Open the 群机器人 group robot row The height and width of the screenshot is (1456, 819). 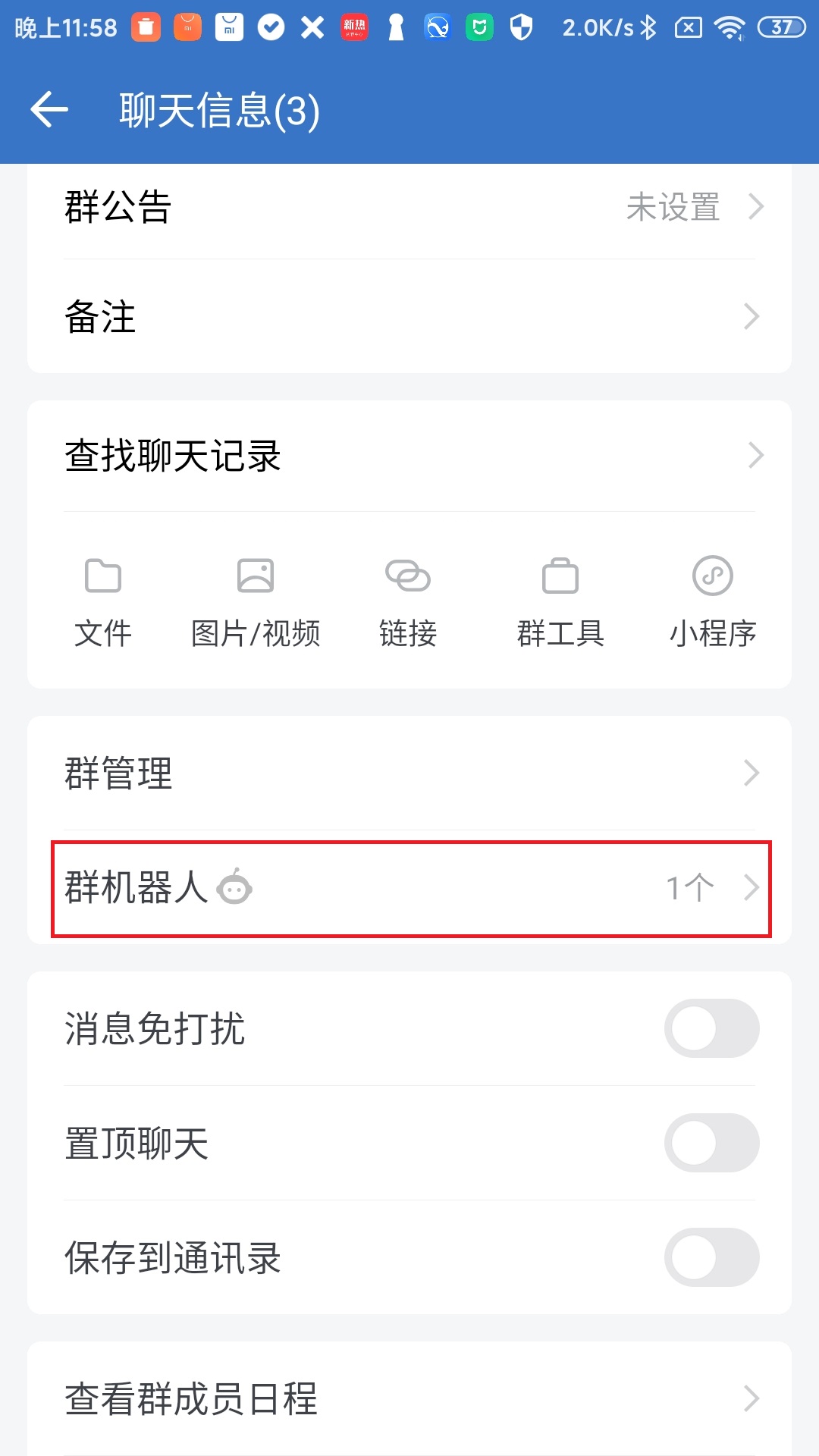(409, 888)
